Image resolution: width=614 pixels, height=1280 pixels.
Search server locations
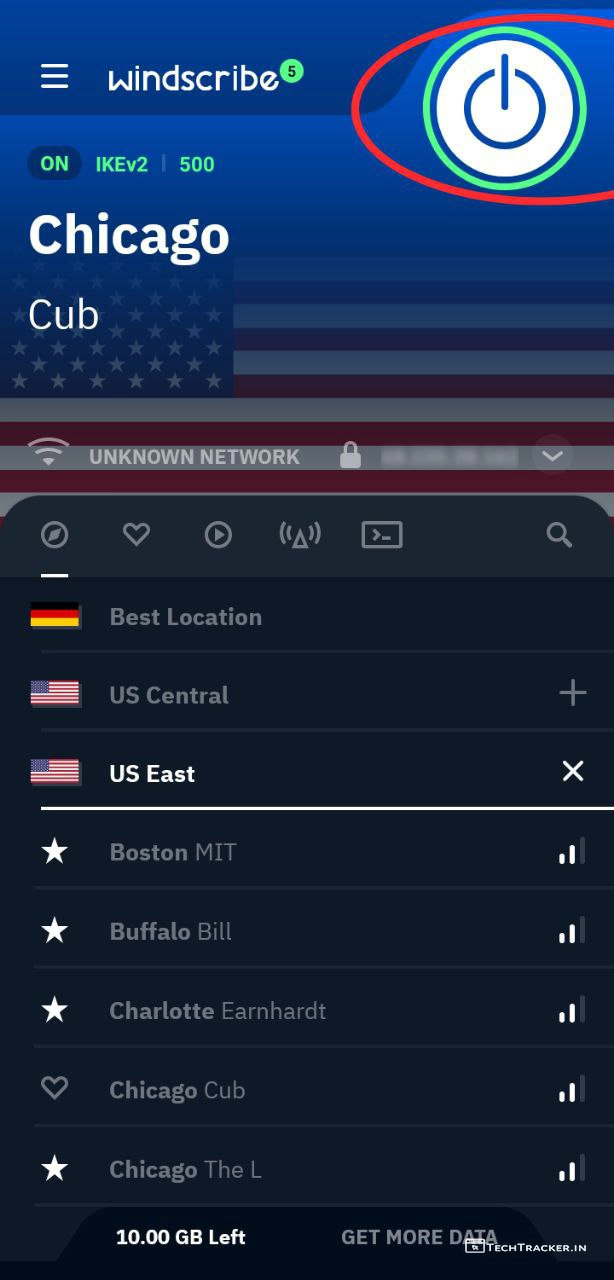pyautogui.click(x=559, y=536)
